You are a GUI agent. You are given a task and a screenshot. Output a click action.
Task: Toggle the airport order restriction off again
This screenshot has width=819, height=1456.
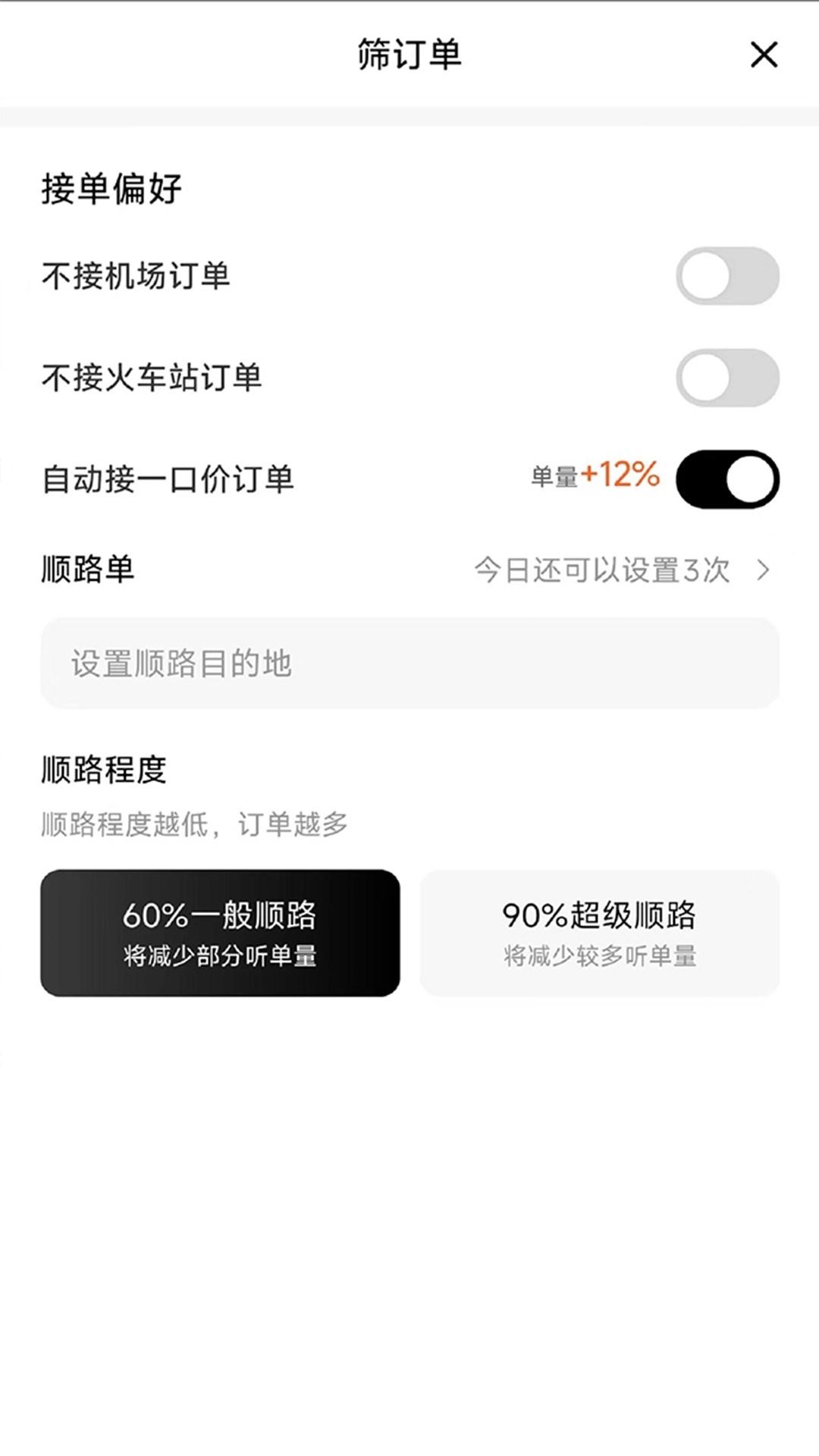[x=728, y=276]
